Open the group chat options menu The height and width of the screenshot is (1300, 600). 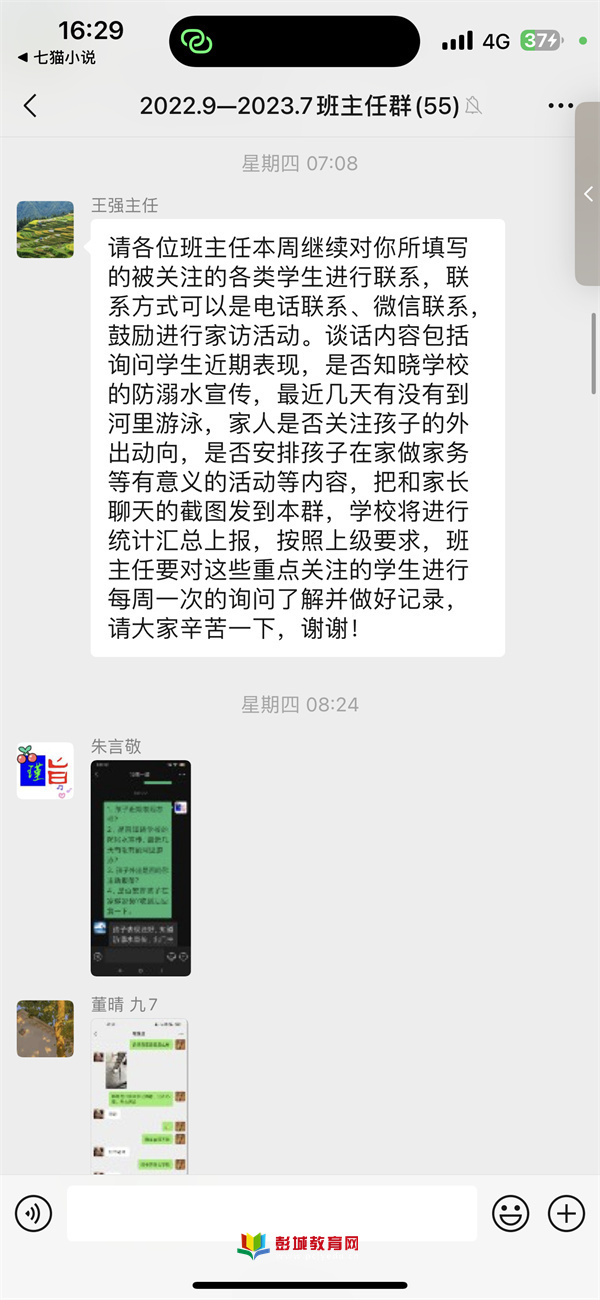tap(561, 105)
